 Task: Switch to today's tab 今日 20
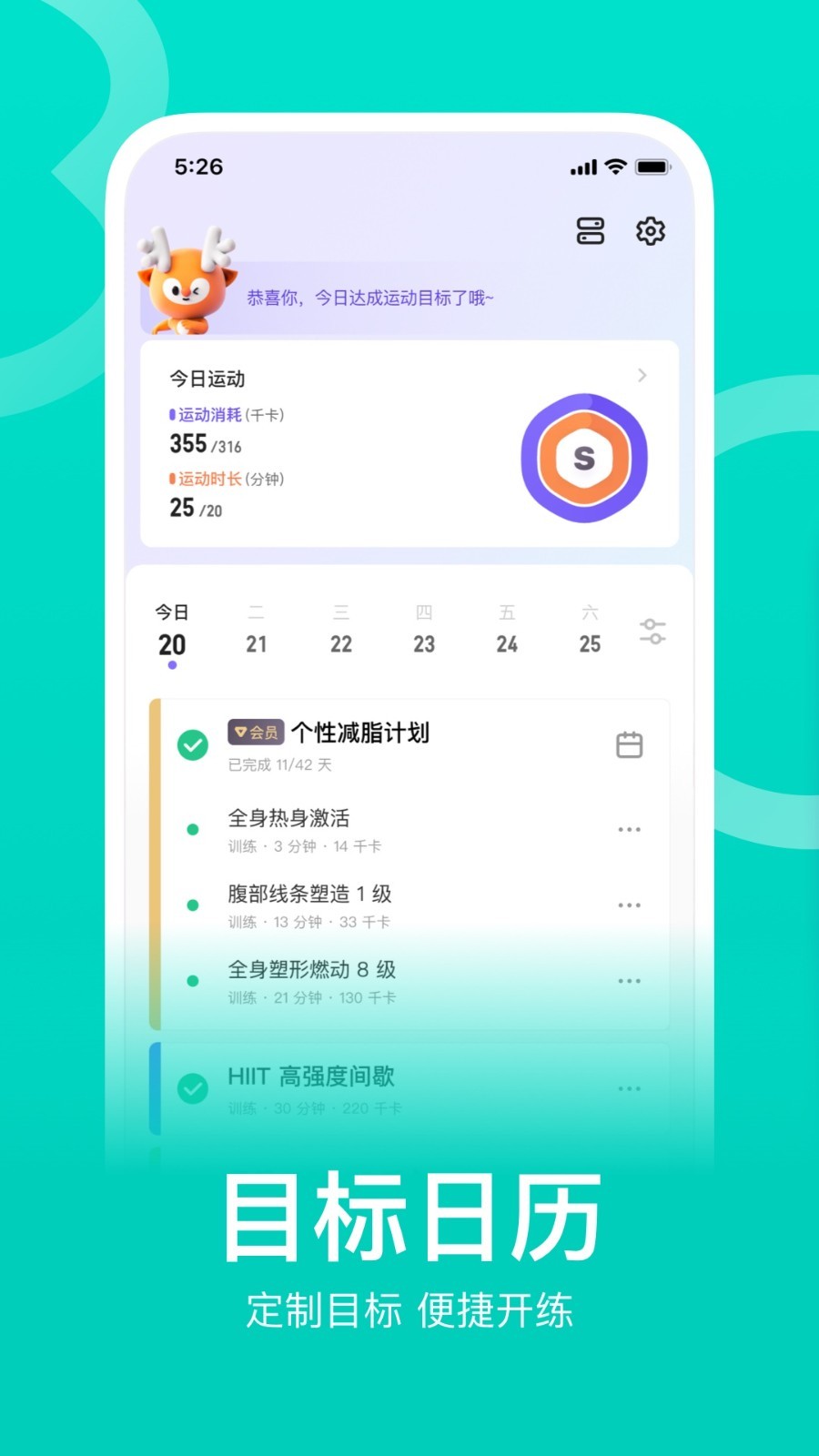171,634
